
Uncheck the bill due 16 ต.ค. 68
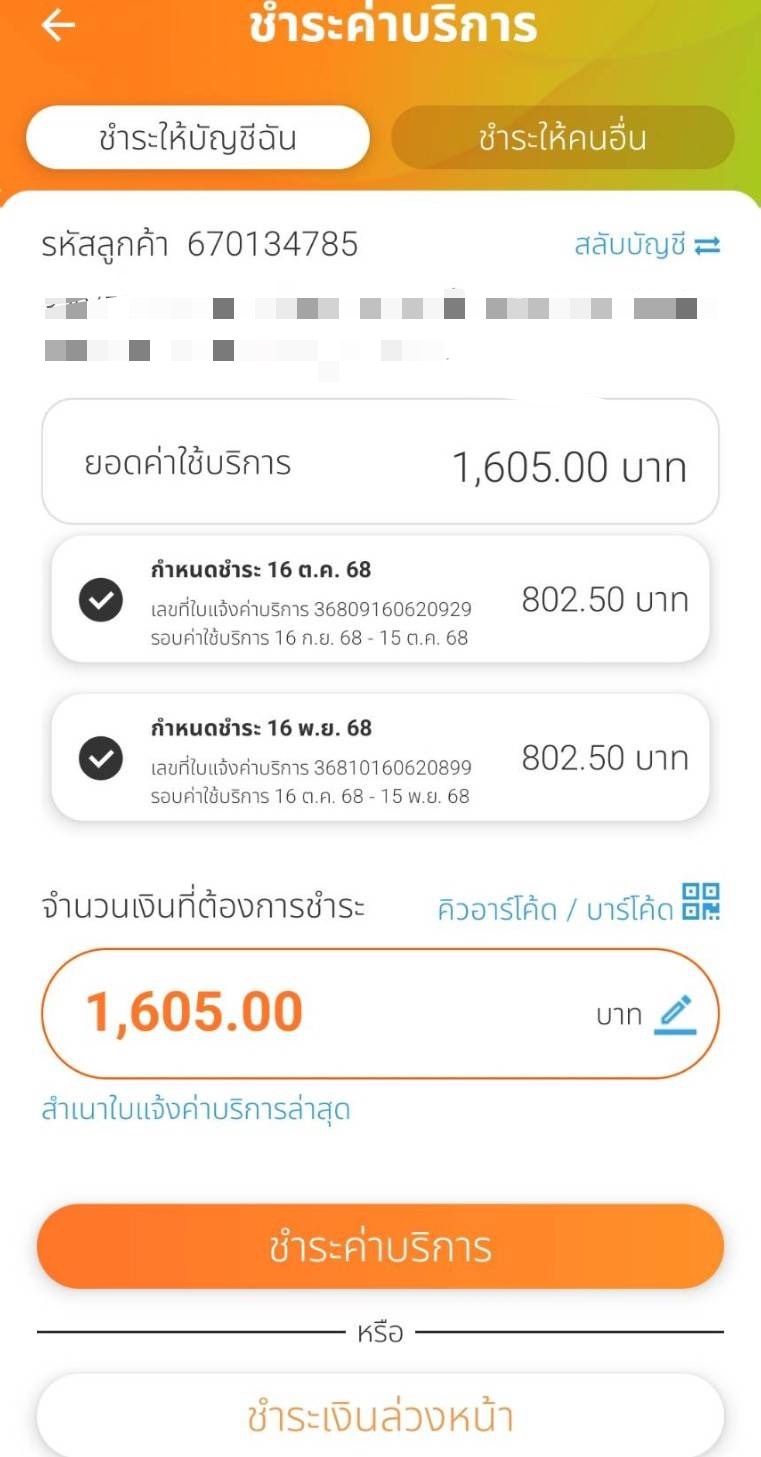click(101, 600)
